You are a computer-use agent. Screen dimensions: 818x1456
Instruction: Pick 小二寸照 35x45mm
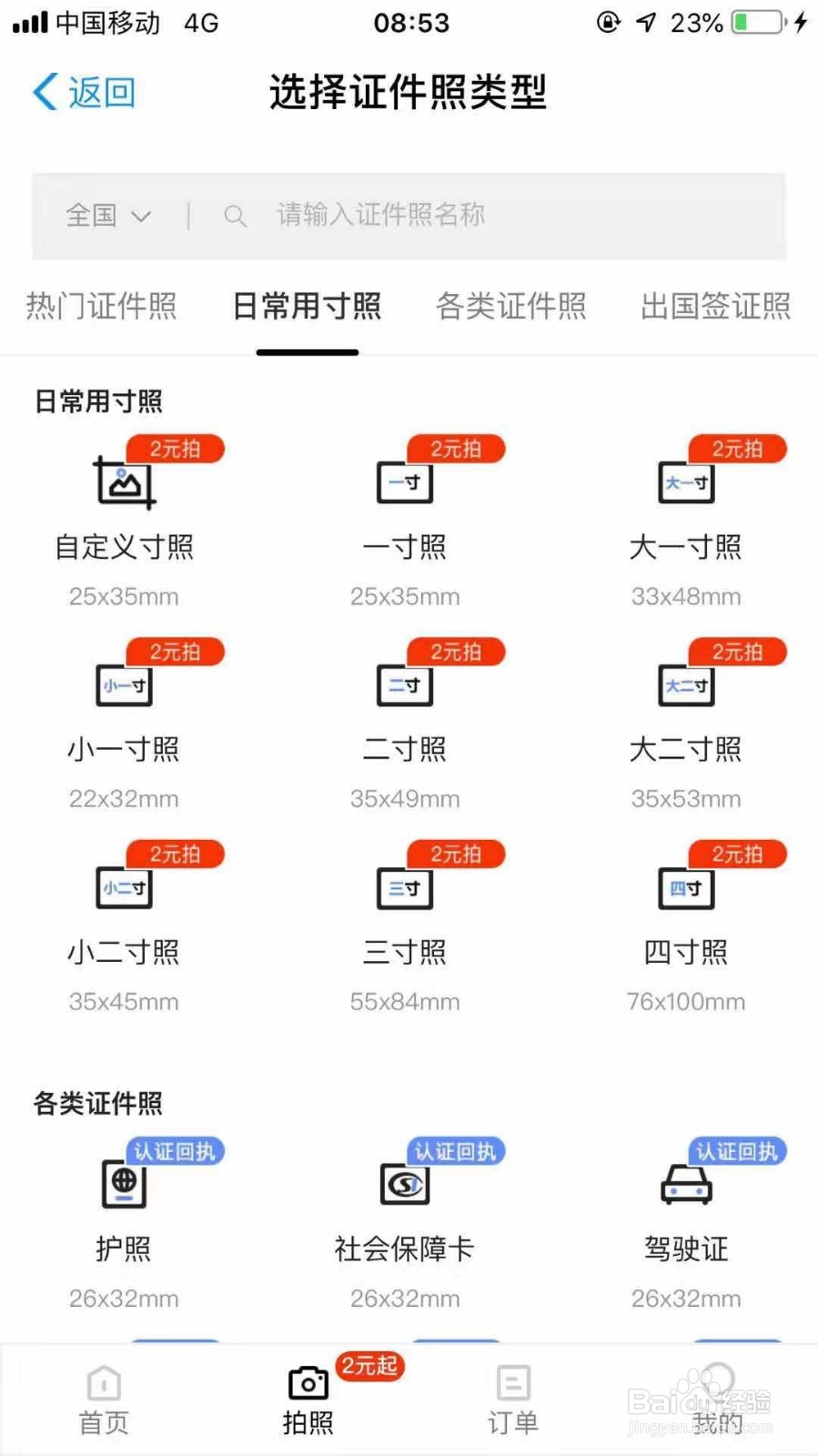(x=125, y=927)
